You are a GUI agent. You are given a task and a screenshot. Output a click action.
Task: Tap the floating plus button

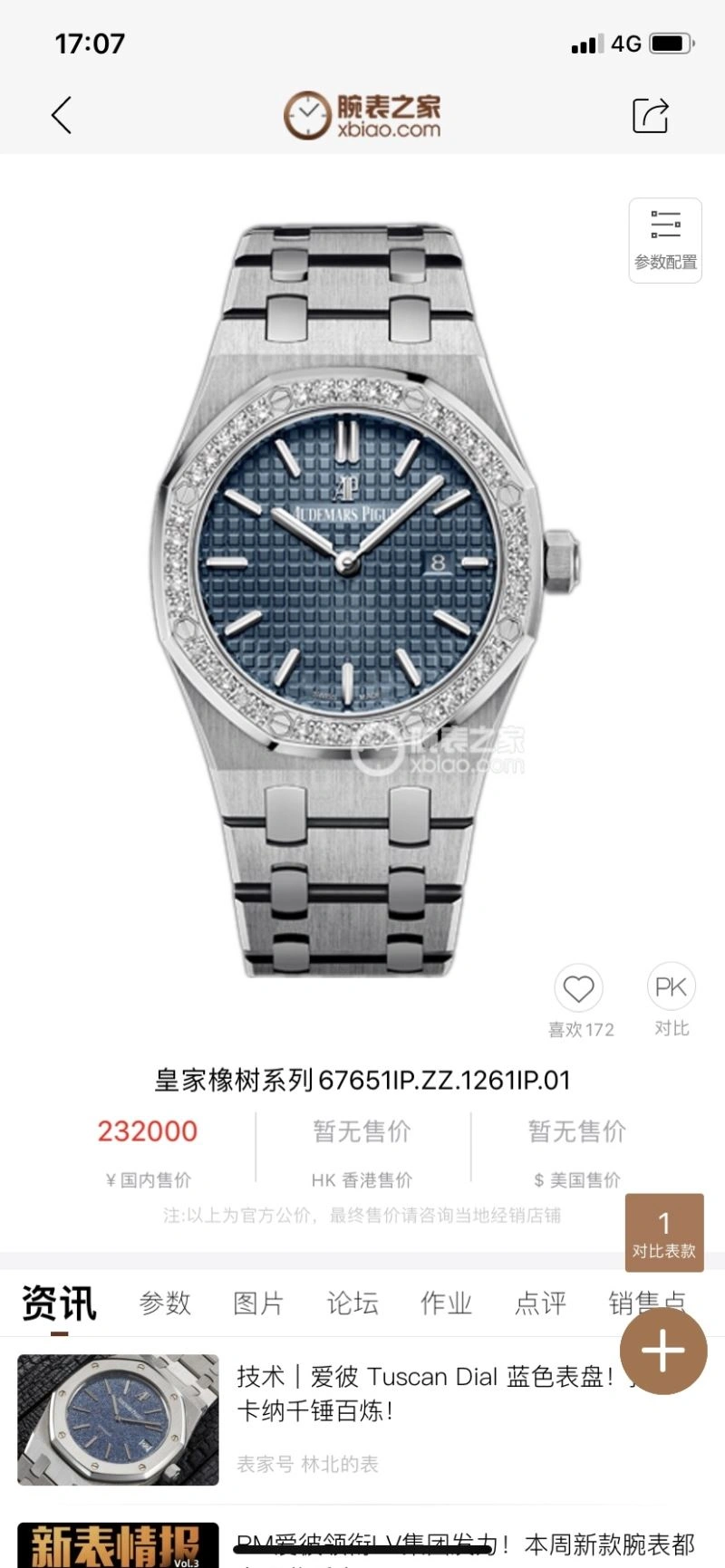(x=662, y=1351)
